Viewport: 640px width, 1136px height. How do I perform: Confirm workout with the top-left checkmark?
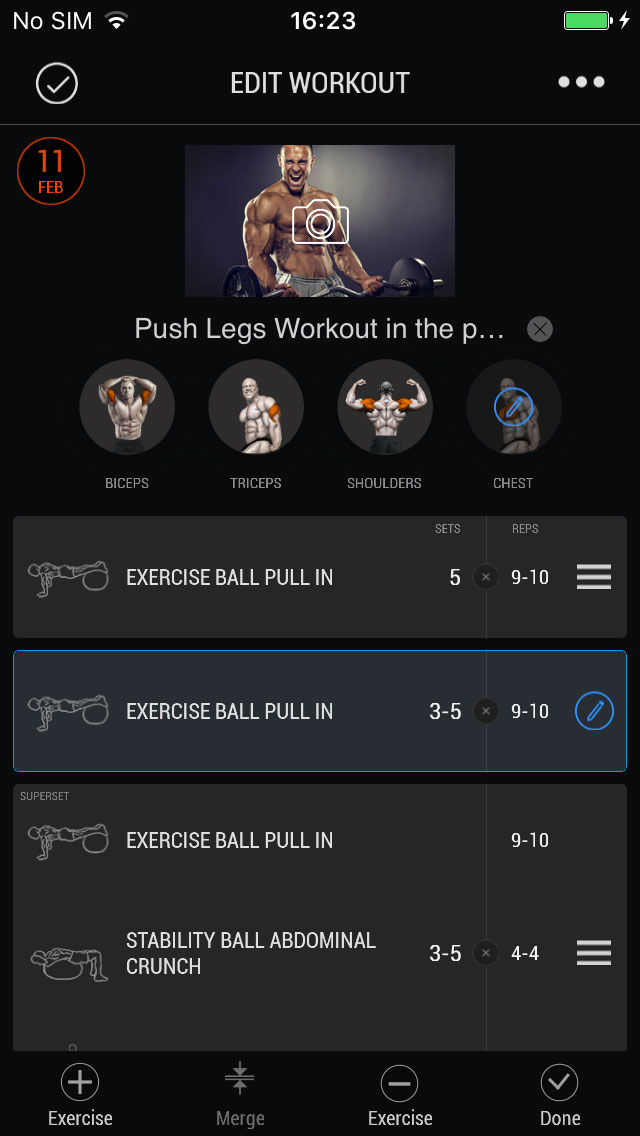pyautogui.click(x=57, y=83)
